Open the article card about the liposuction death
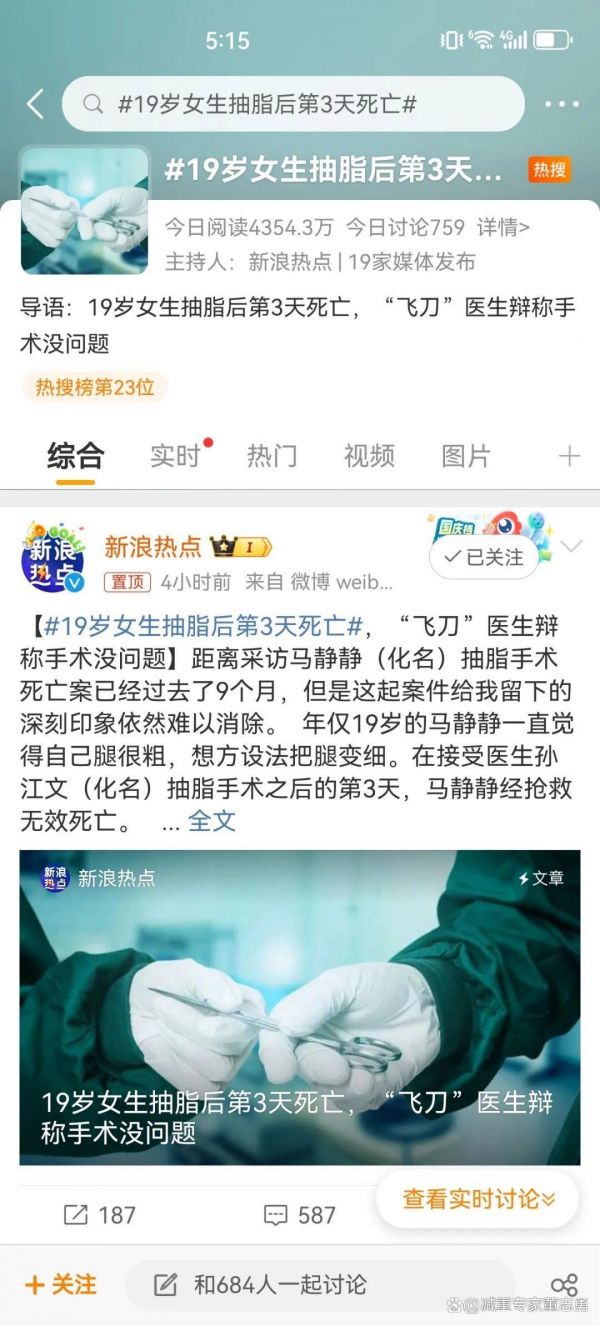600x1326 pixels. click(x=300, y=1007)
